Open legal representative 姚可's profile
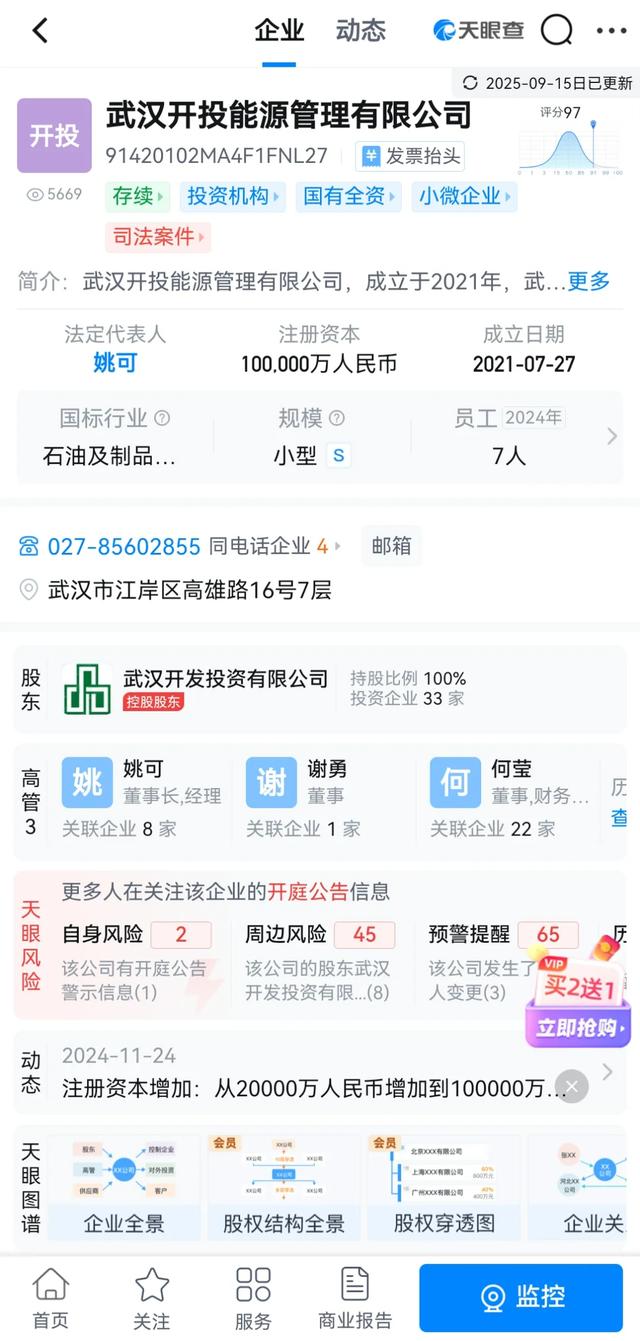 coord(115,363)
